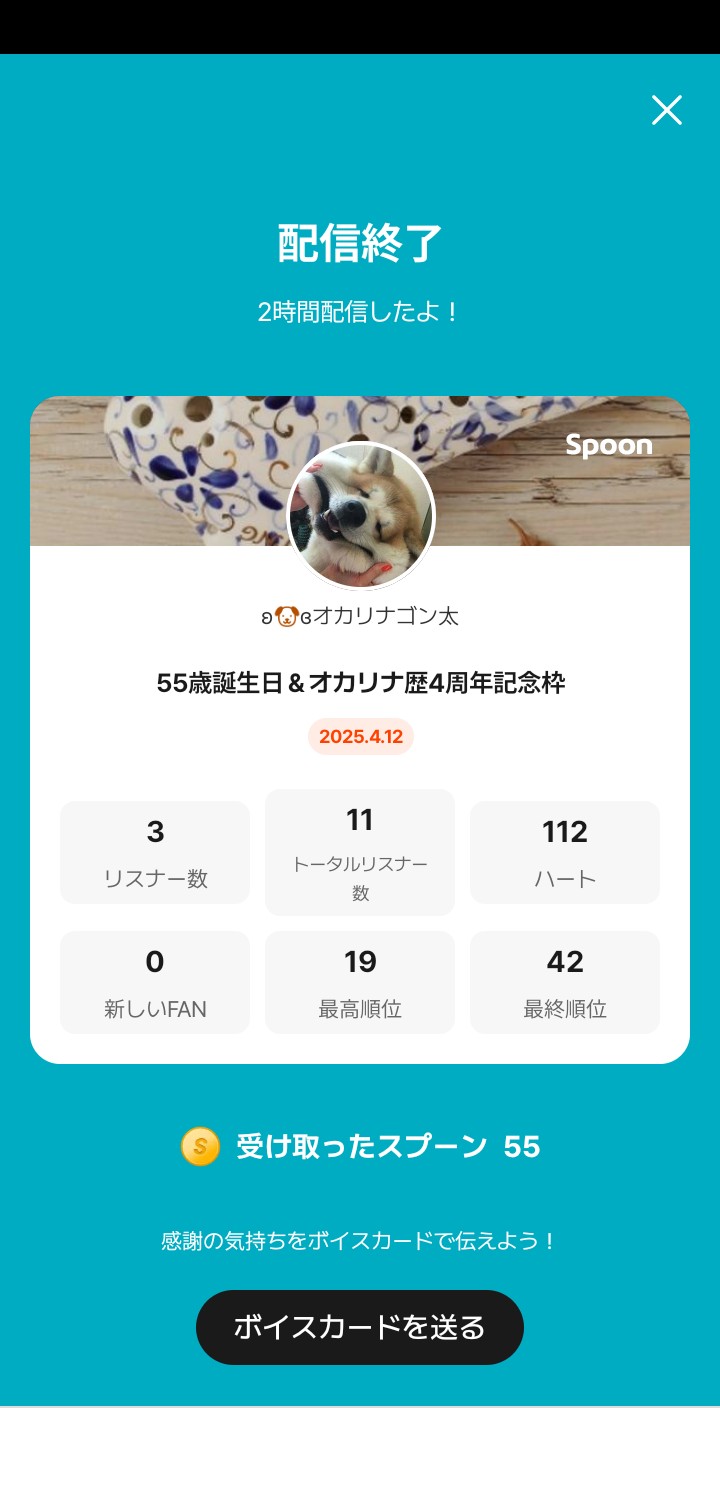This screenshot has width=720, height=1496.
Task: Tap the ボイスカードを送る button
Action: tap(360, 1327)
